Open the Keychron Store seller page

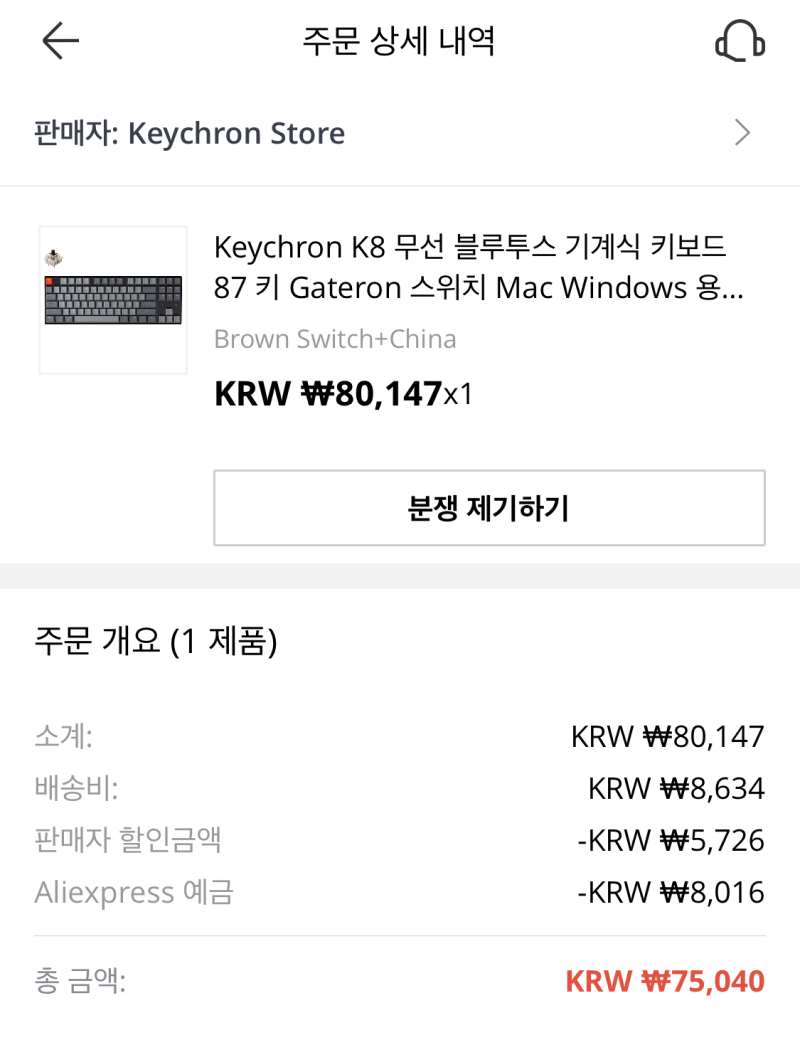(398, 133)
